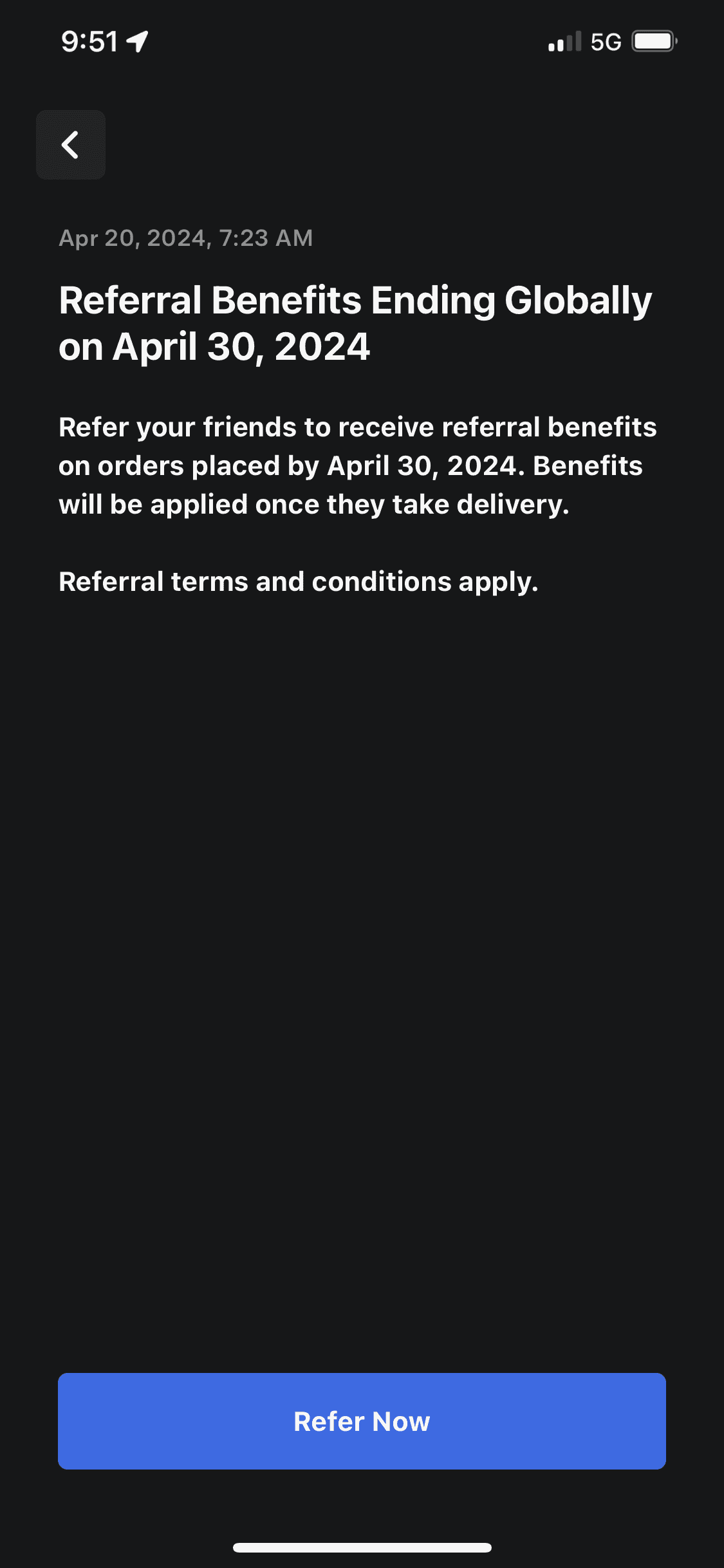Tap the clock showing 9:51

[x=88, y=41]
